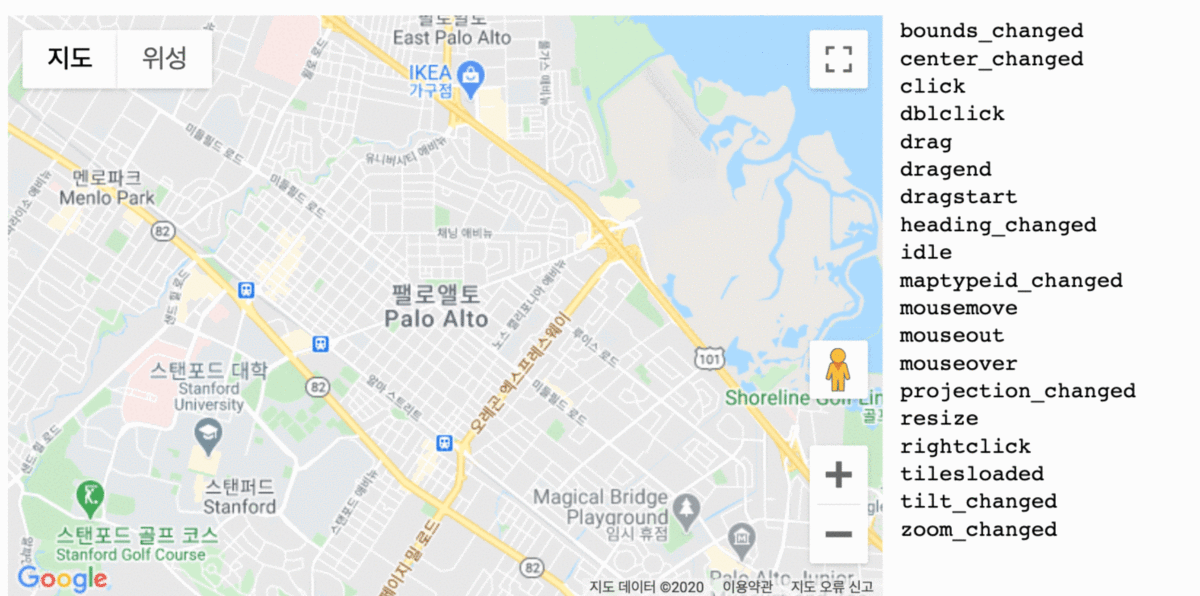The width and height of the screenshot is (1200, 596).
Task: Open 지도 오류 신고 report link
Action: 832,587
